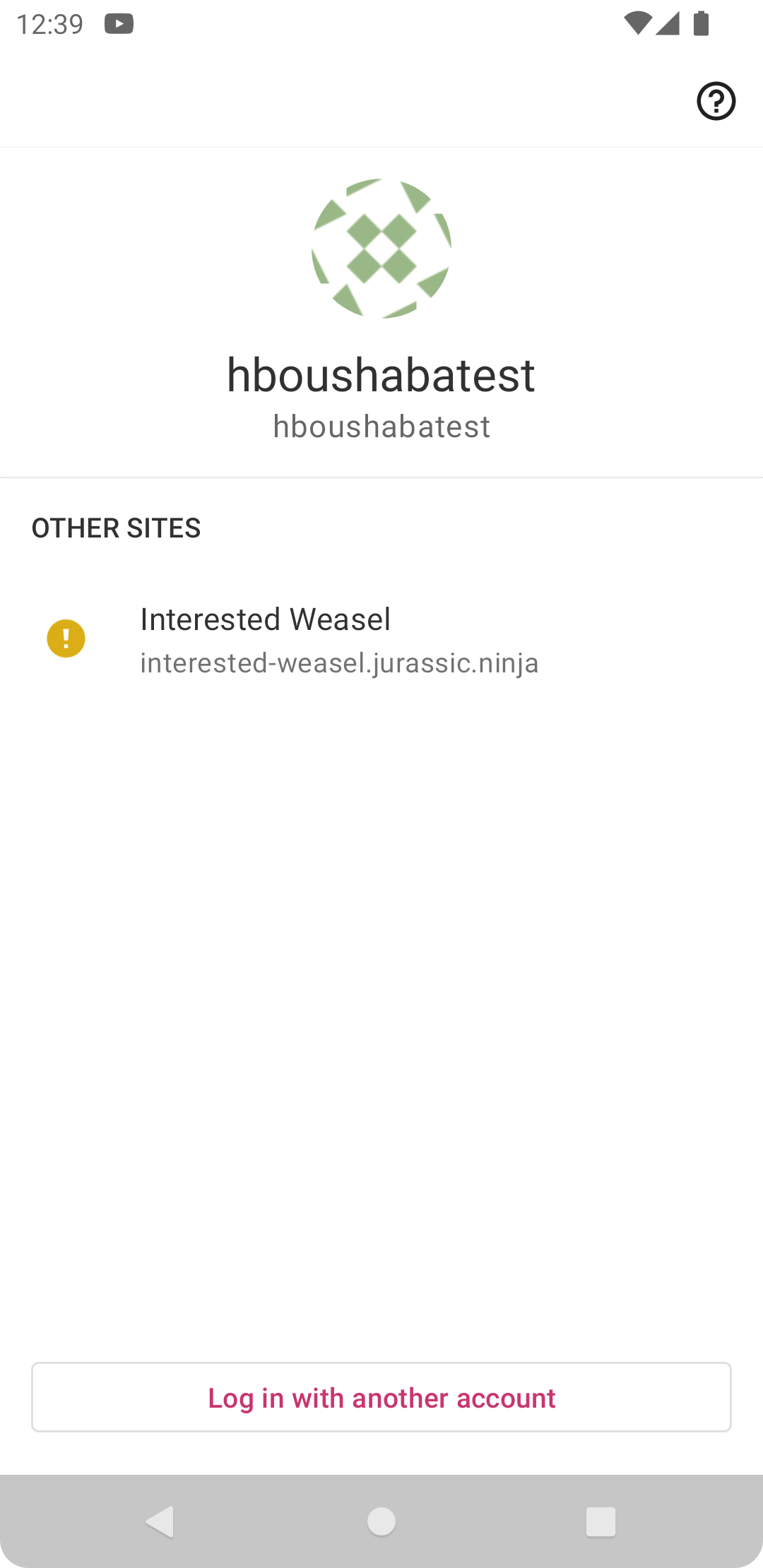Select the Interested Weasel site

339,639
